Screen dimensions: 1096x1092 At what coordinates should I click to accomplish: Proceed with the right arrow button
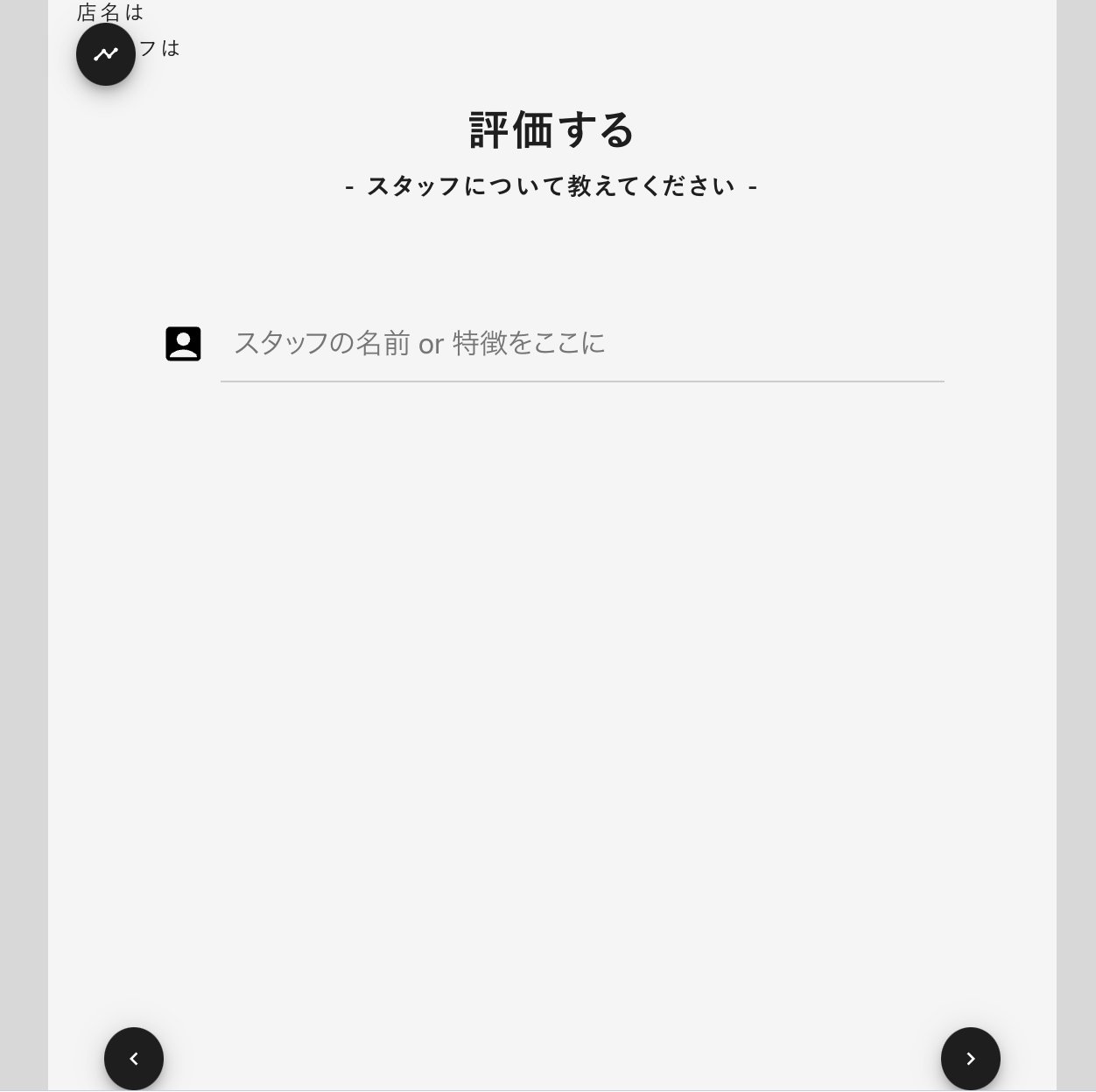pos(970,1059)
